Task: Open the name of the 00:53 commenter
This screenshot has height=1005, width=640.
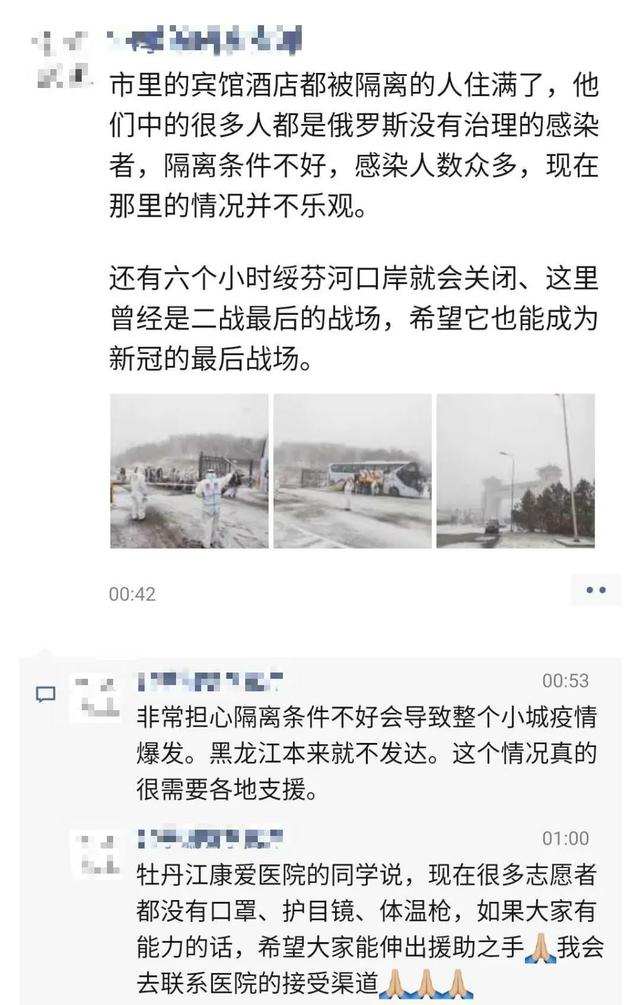Action: [208, 682]
